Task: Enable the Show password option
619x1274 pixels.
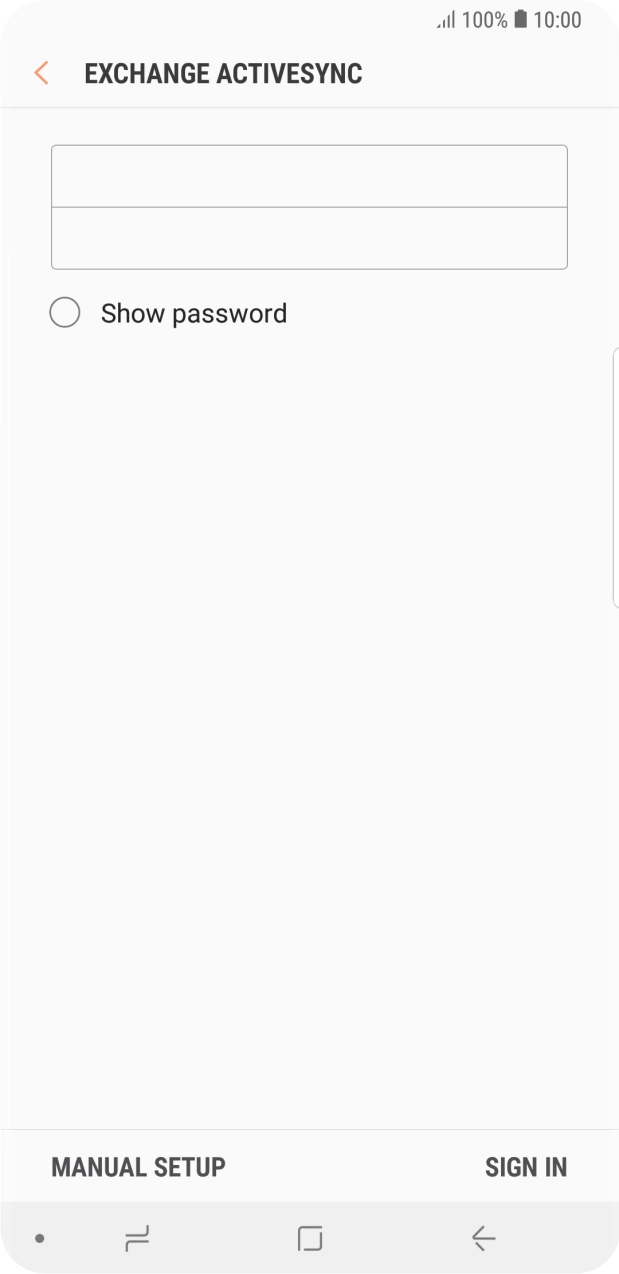Action: coord(65,313)
